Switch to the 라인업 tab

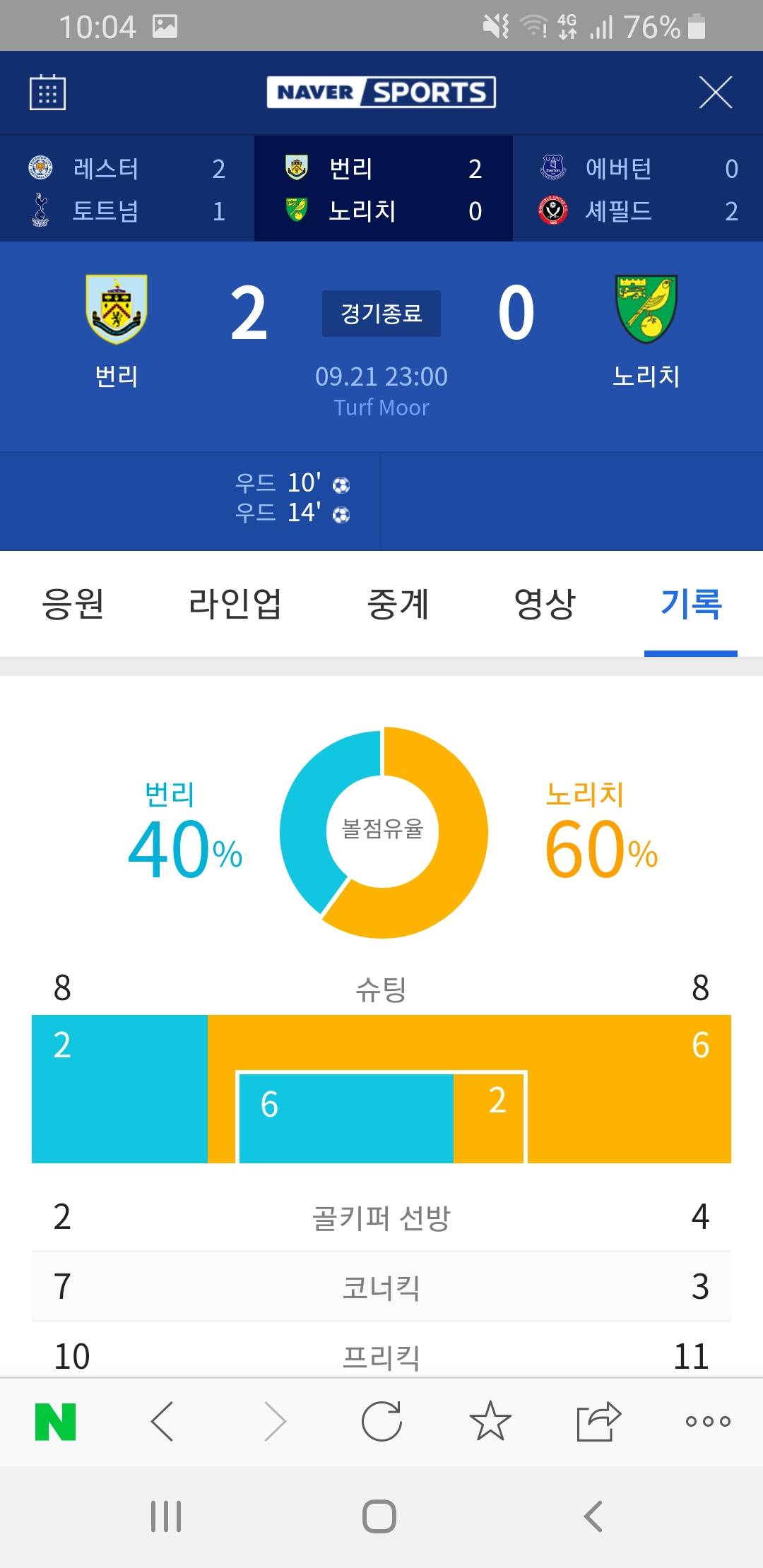coord(235,605)
